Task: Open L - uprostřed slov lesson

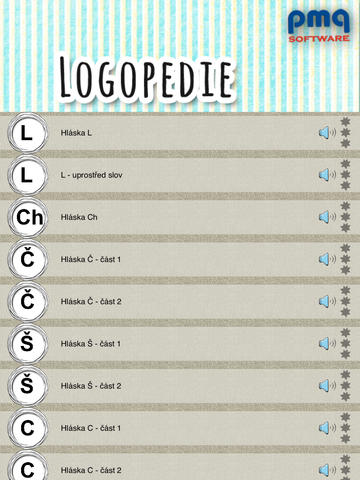Action: point(180,175)
